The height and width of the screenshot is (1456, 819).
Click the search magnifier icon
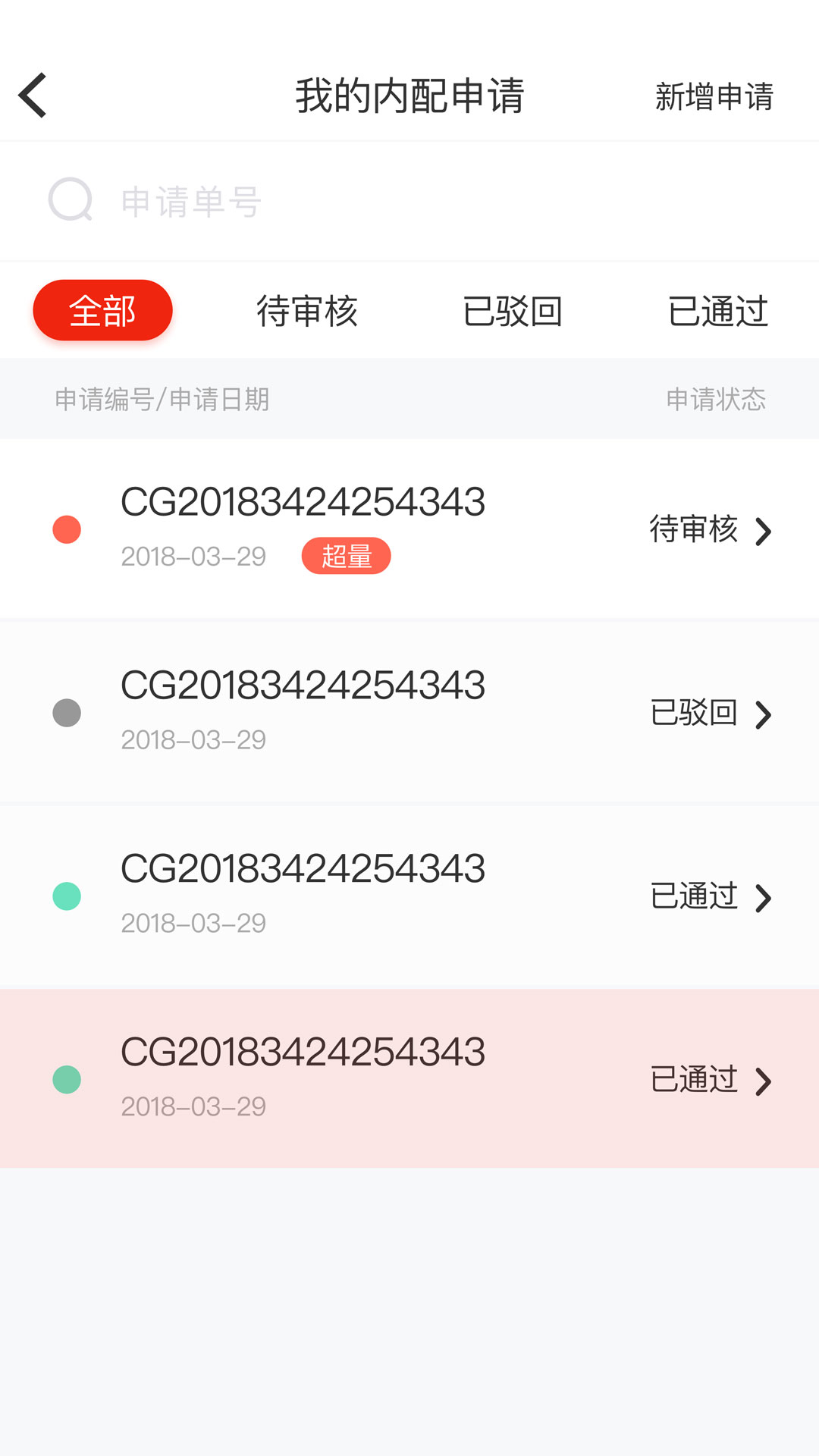pos(70,199)
